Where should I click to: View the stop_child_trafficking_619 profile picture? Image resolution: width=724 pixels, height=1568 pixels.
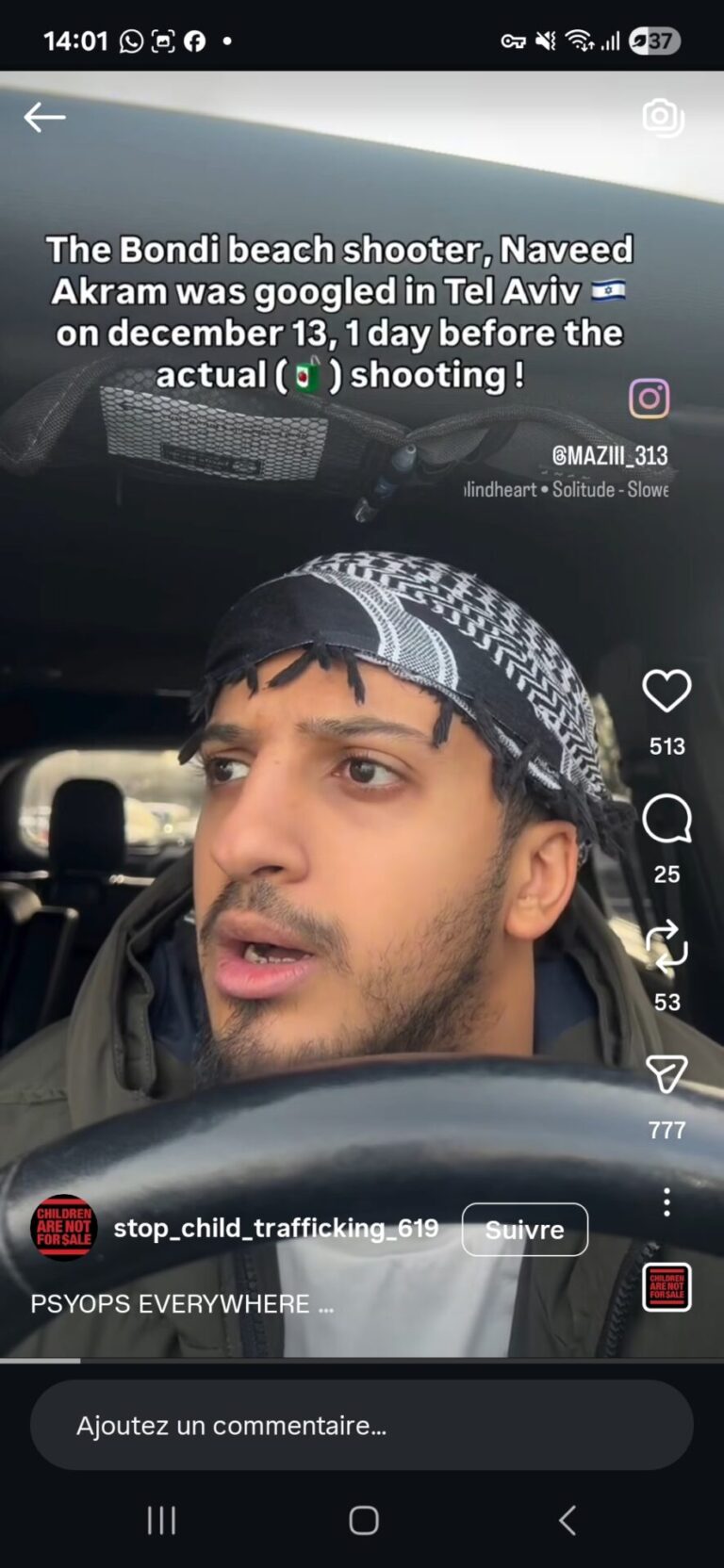coord(64,1228)
